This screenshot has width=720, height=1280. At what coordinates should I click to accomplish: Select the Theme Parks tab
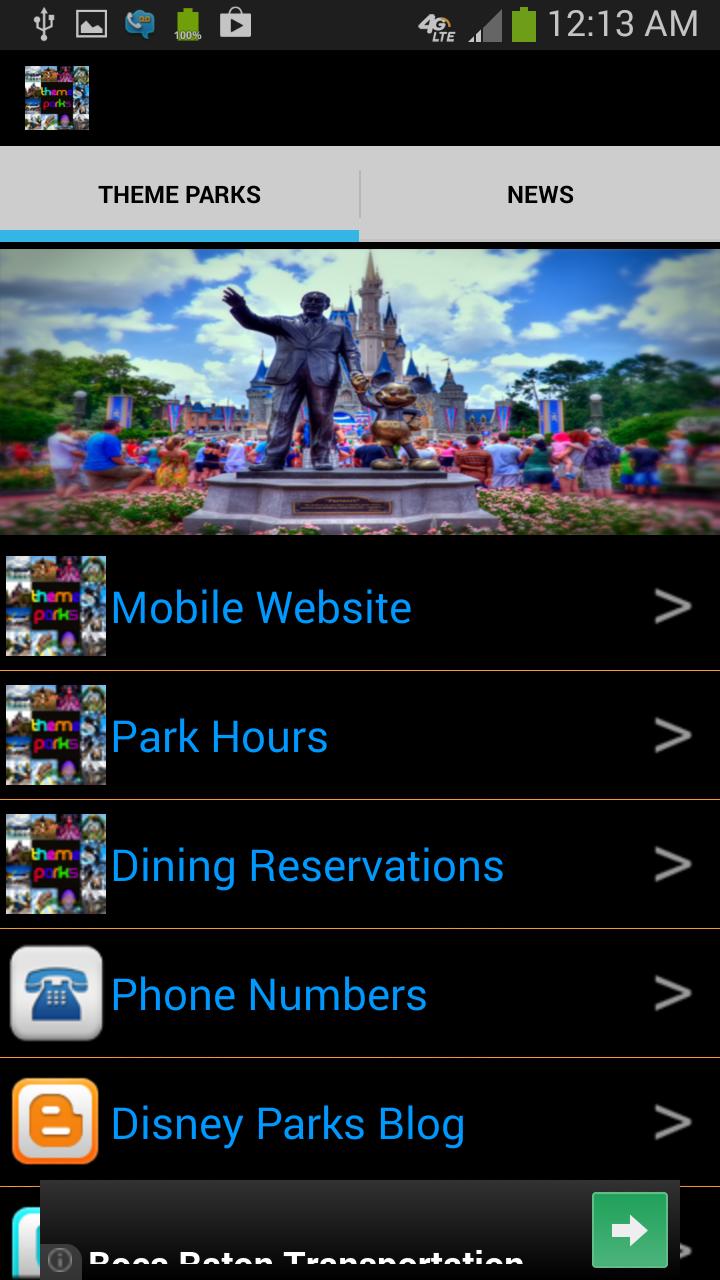point(180,194)
